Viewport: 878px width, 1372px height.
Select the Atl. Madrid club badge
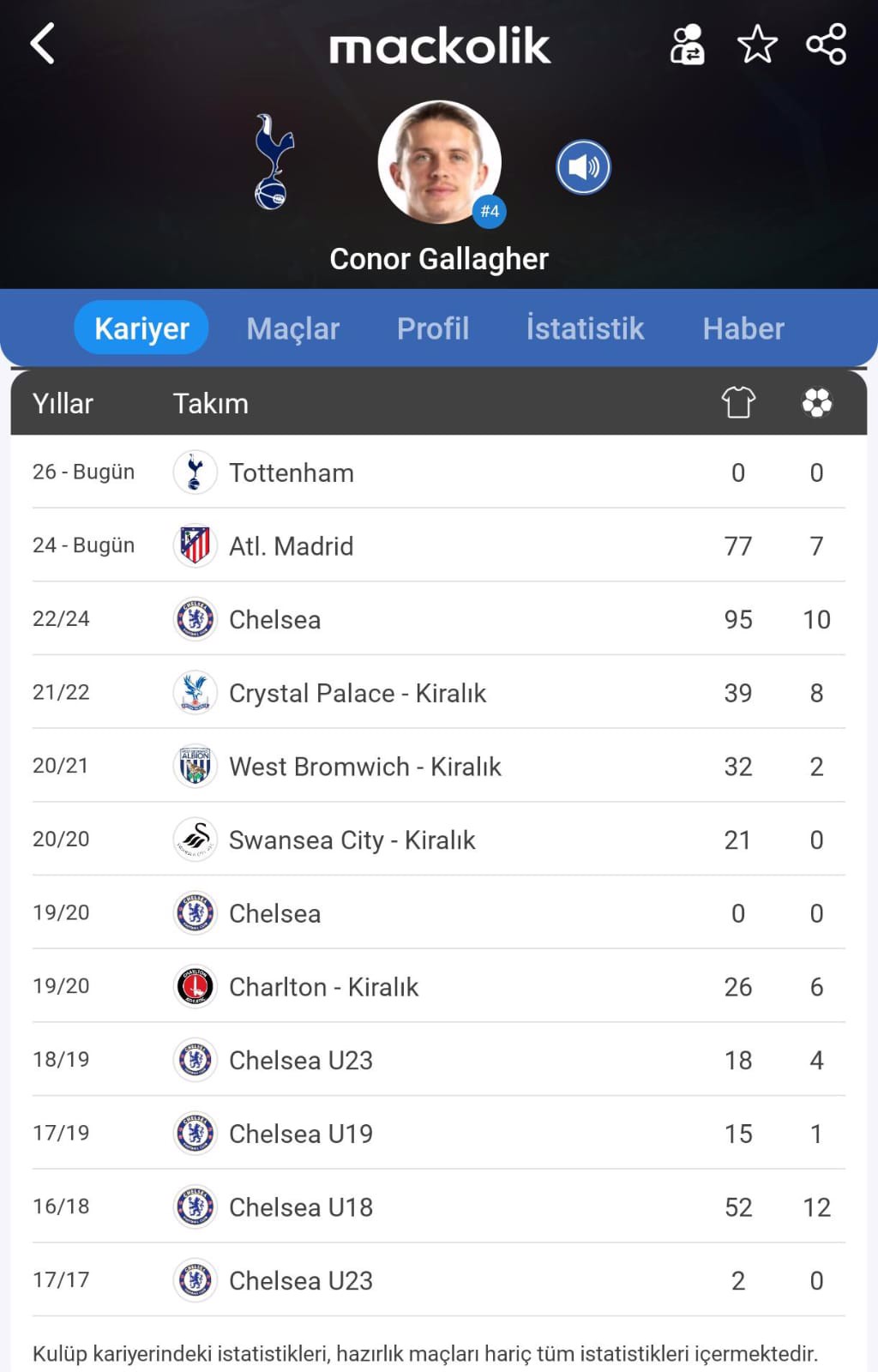tap(195, 545)
